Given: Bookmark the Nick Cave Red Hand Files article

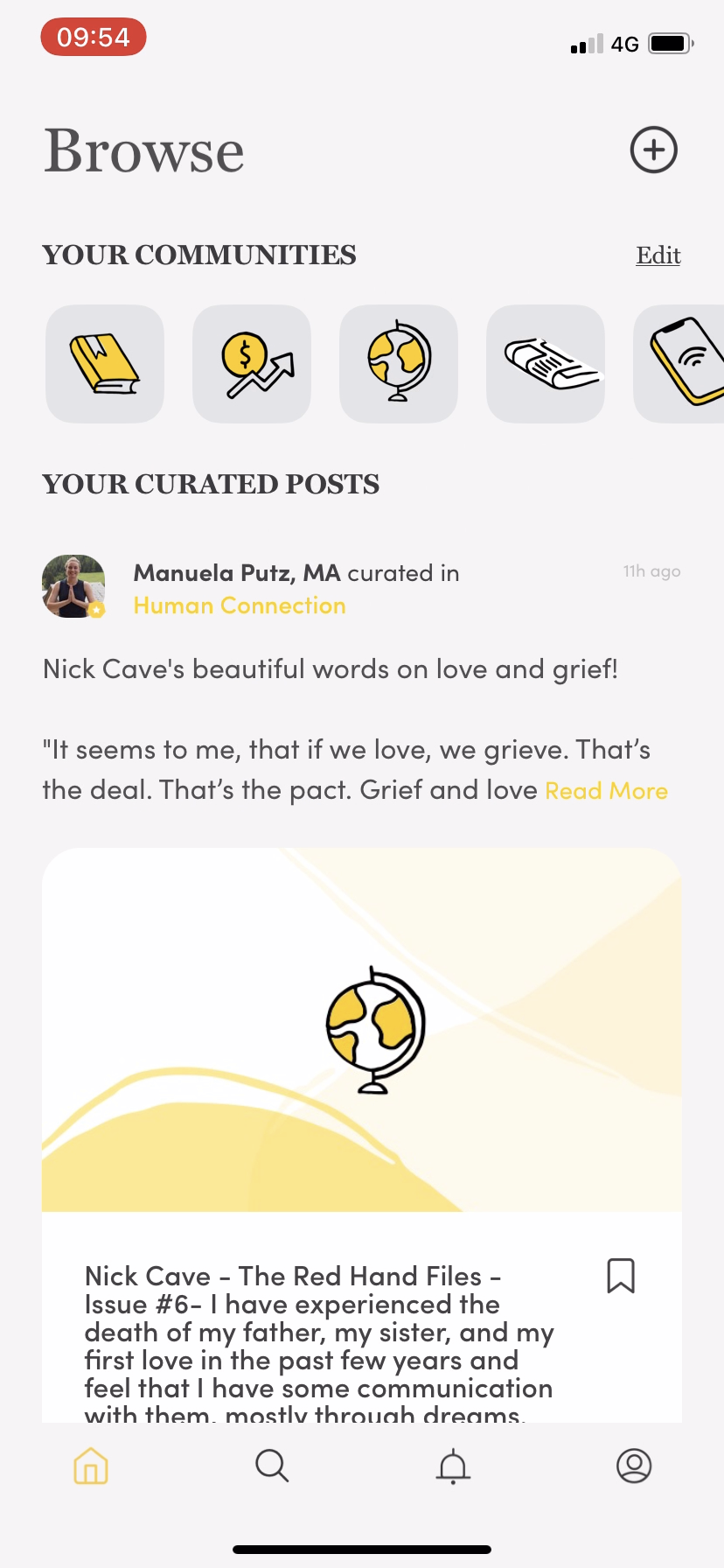Looking at the screenshot, I should click(x=621, y=1276).
